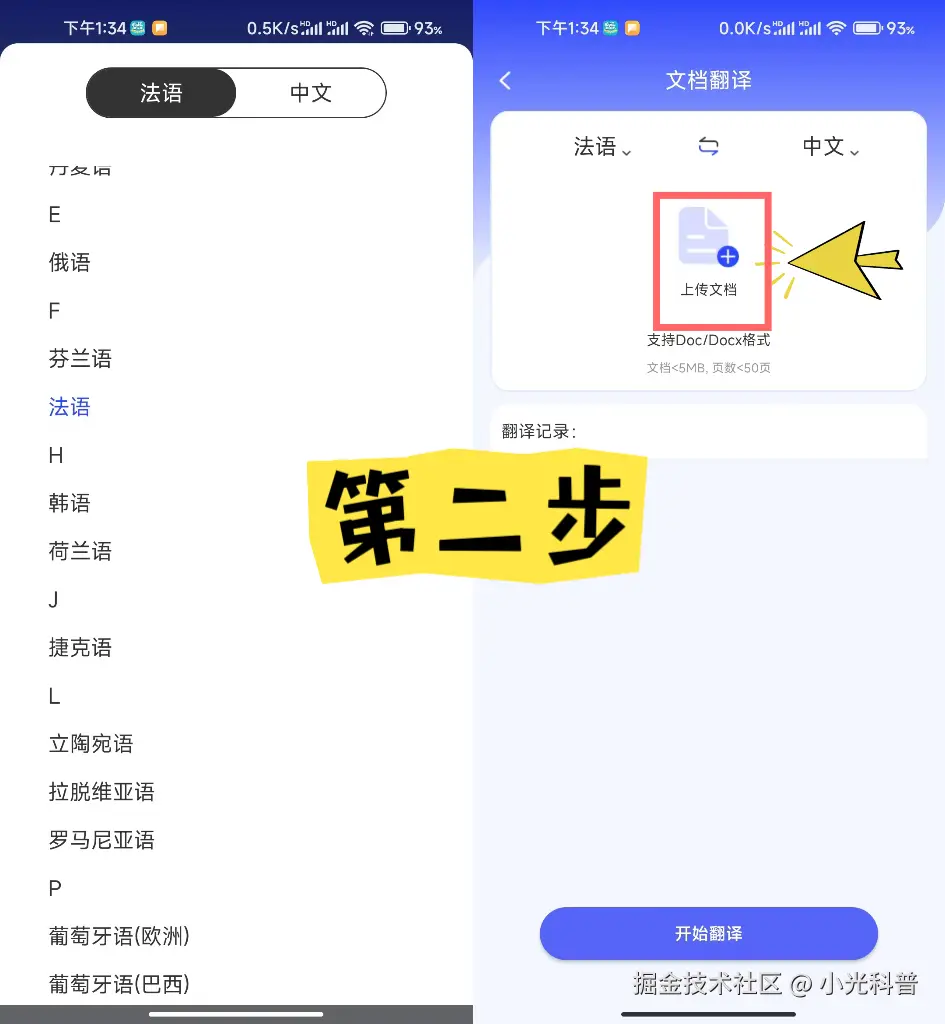Switch the language selector to 法语

pyautogui.click(x=161, y=92)
